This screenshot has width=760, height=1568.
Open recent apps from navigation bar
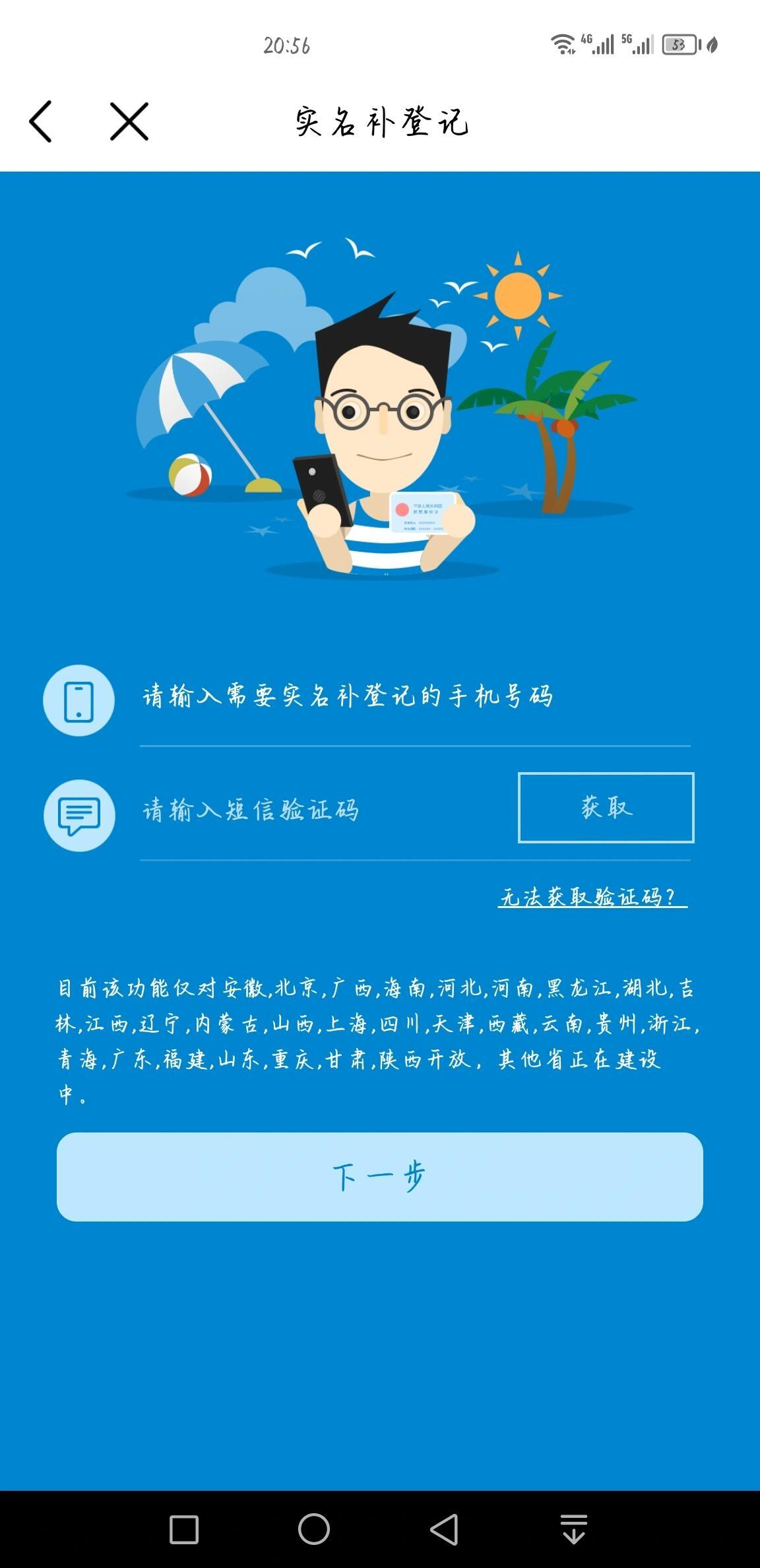click(184, 1529)
